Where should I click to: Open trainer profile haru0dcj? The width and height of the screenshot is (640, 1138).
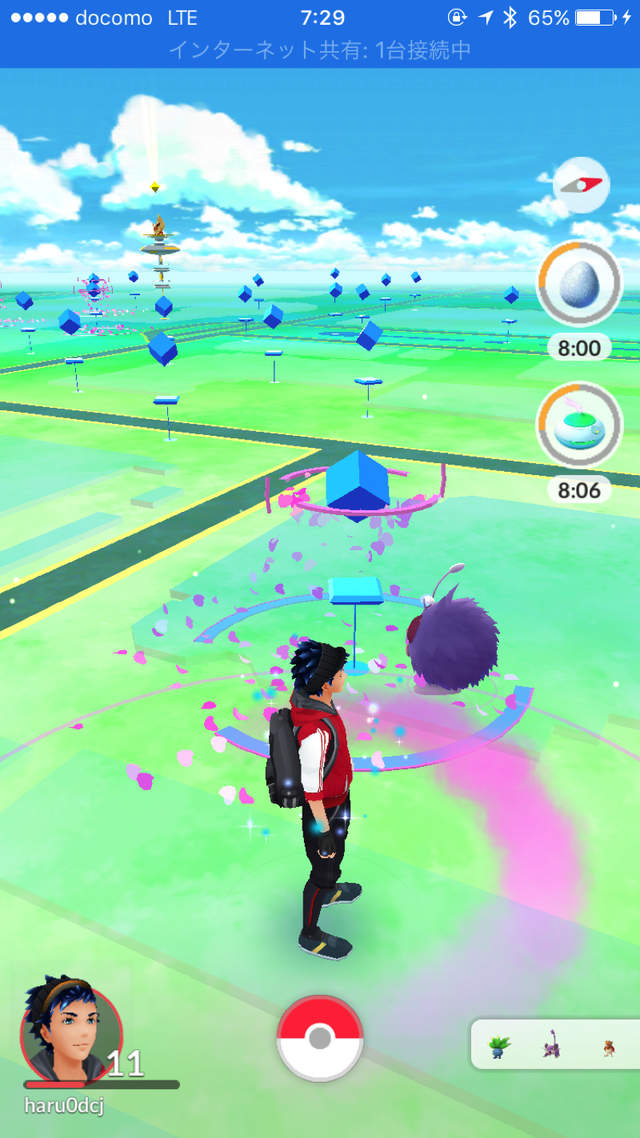[70, 1032]
